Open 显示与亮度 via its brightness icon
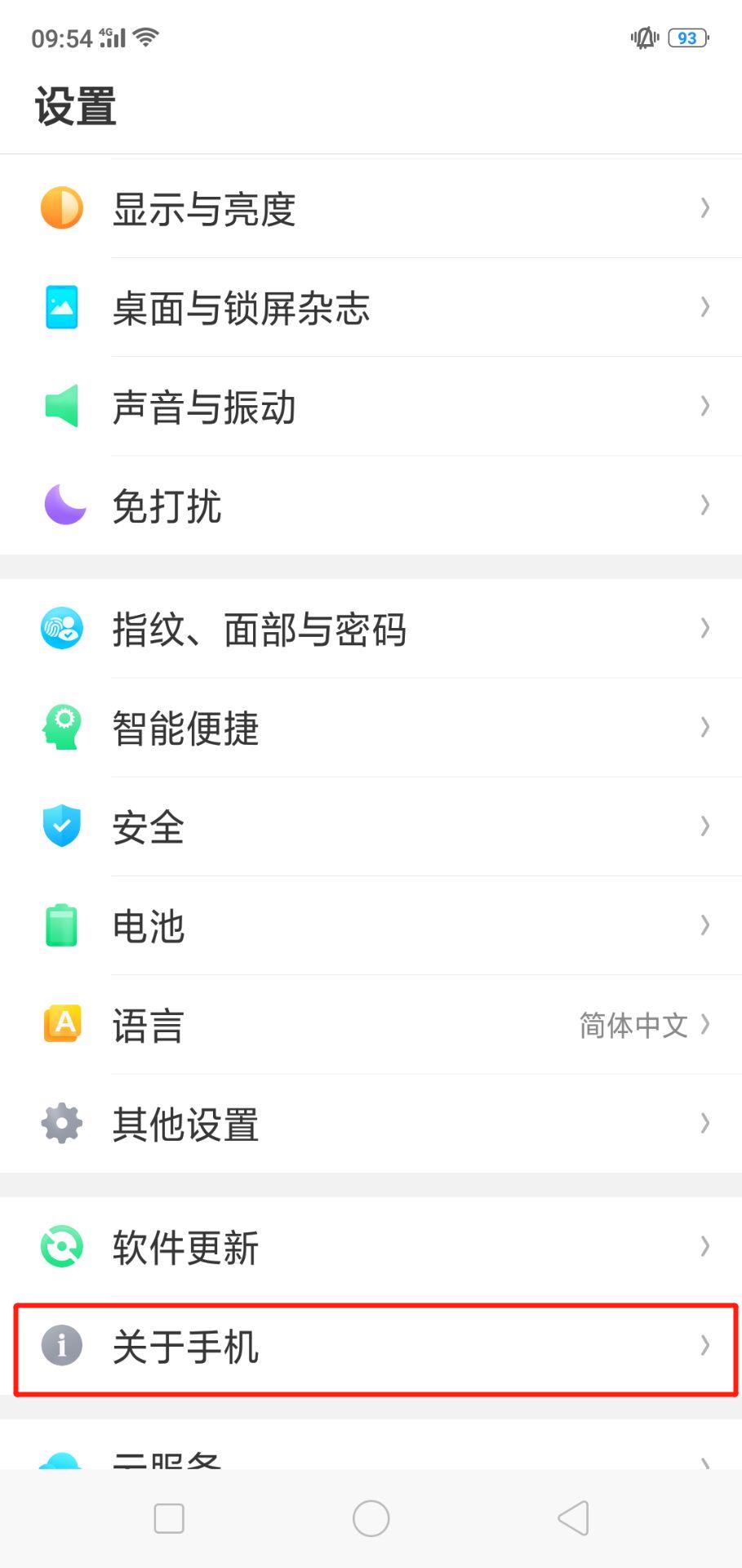 pyautogui.click(x=61, y=207)
